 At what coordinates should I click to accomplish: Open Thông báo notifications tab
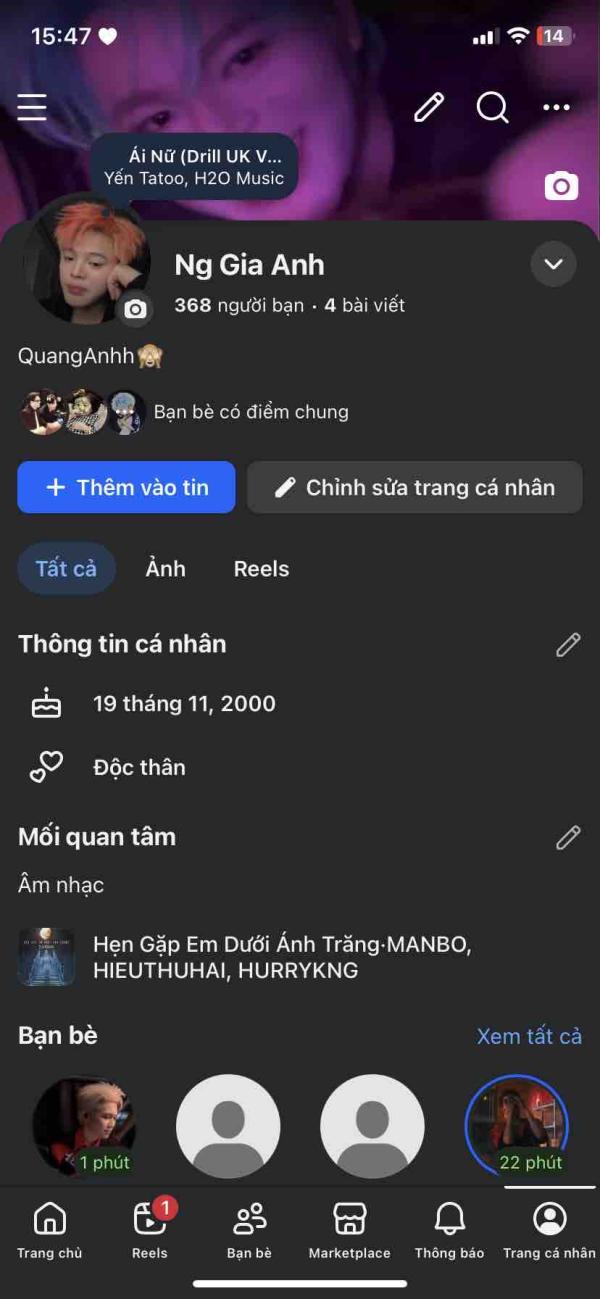(x=449, y=1230)
